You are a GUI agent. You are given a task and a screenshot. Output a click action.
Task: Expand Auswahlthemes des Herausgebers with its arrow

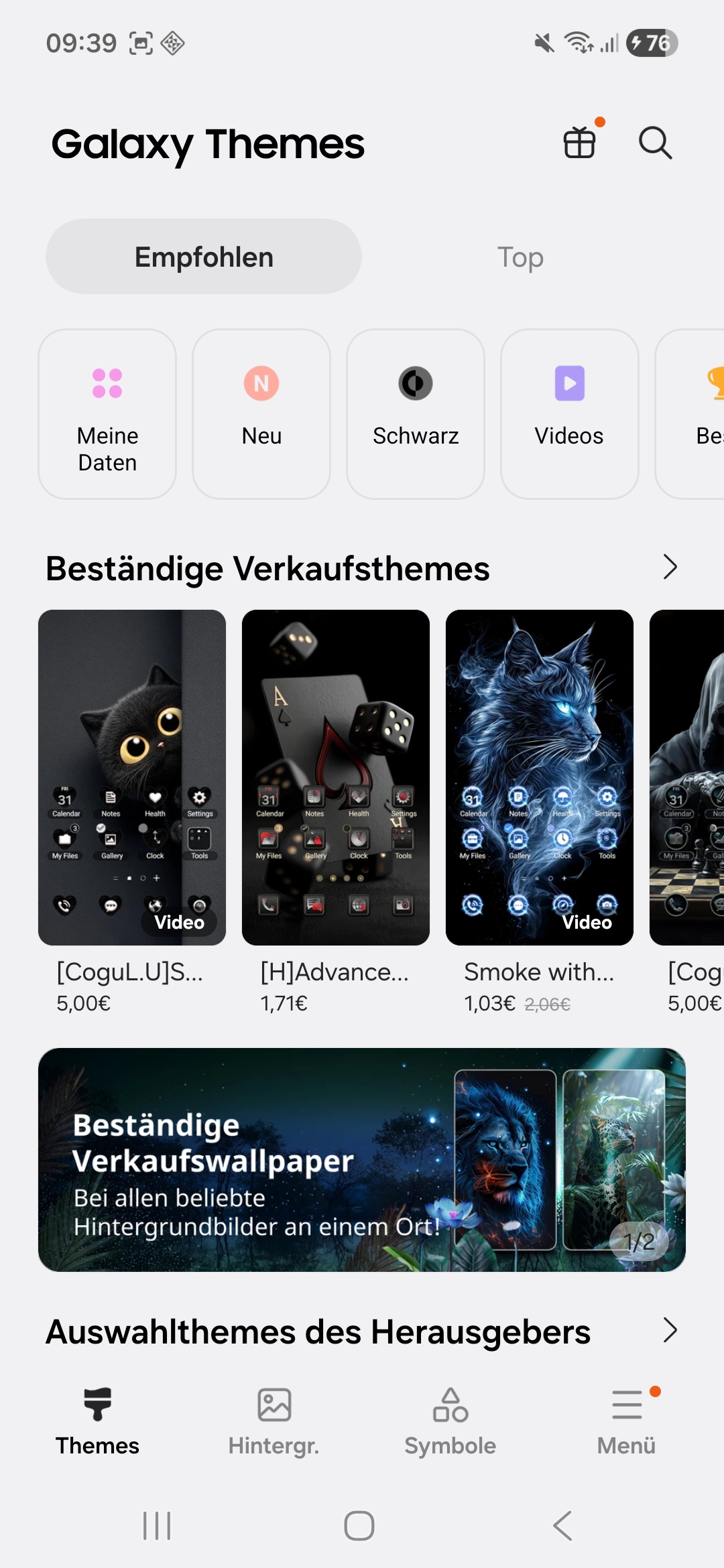pyautogui.click(x=670, y=1330)
